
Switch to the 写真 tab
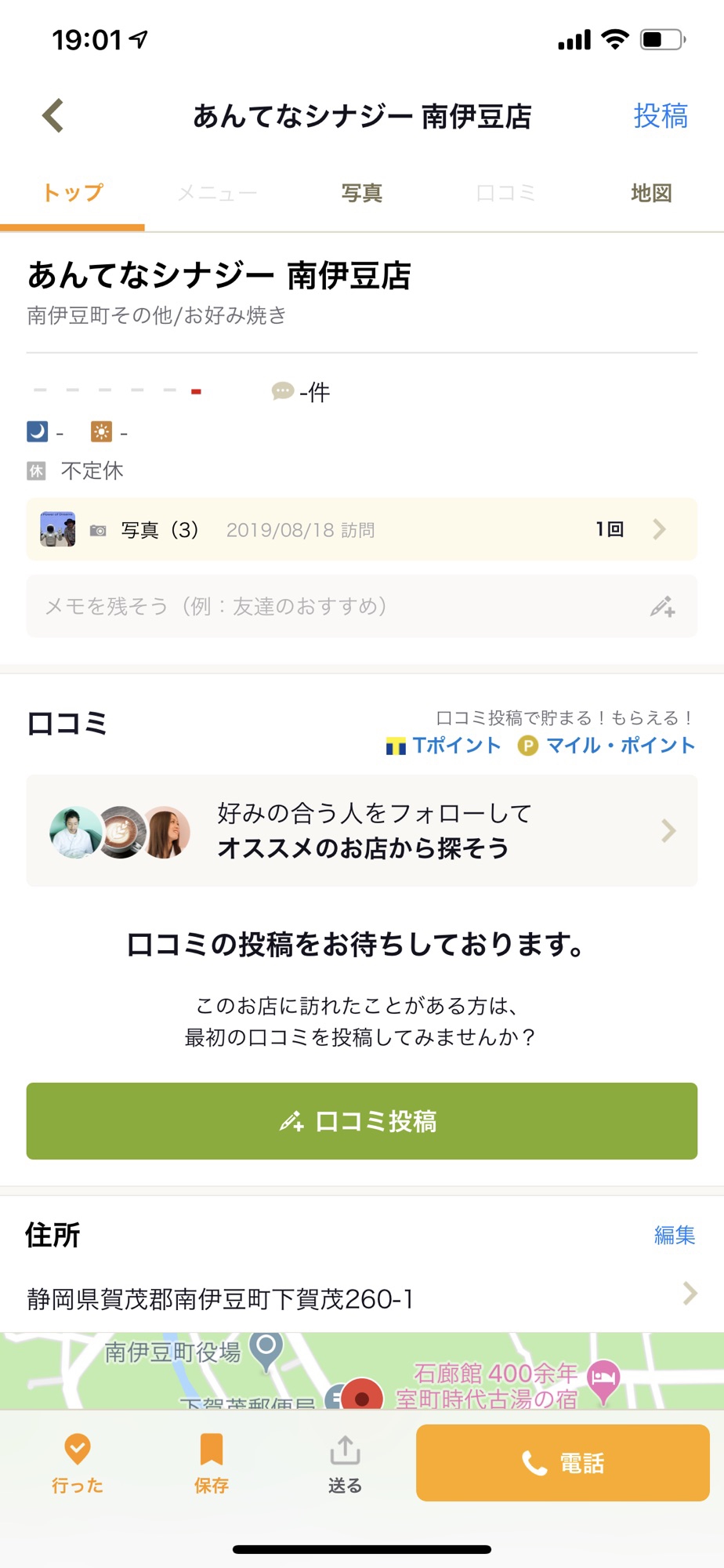tap(361, 193)
